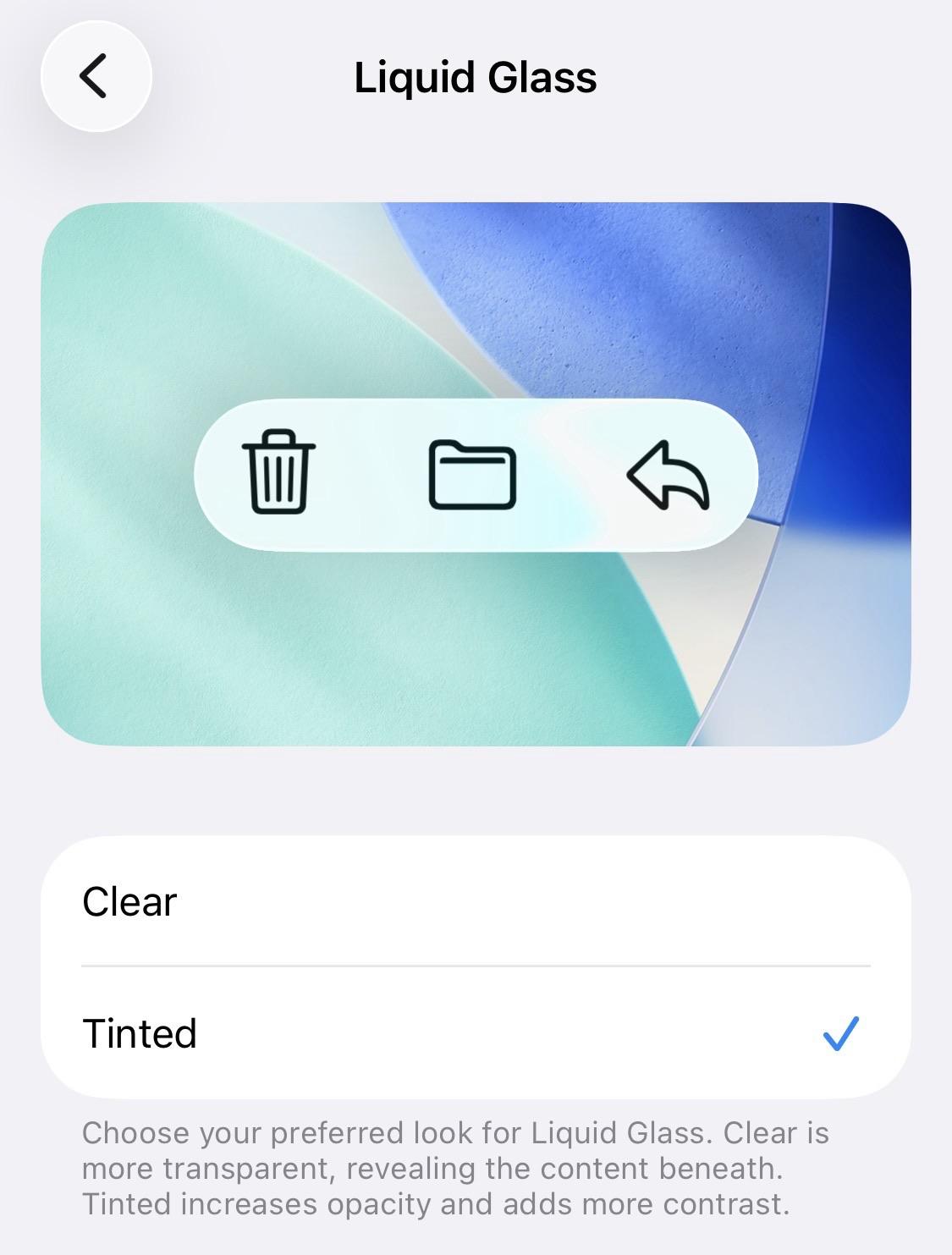
Task: Go back to the previous settings page
Action: tap(96, 76)
